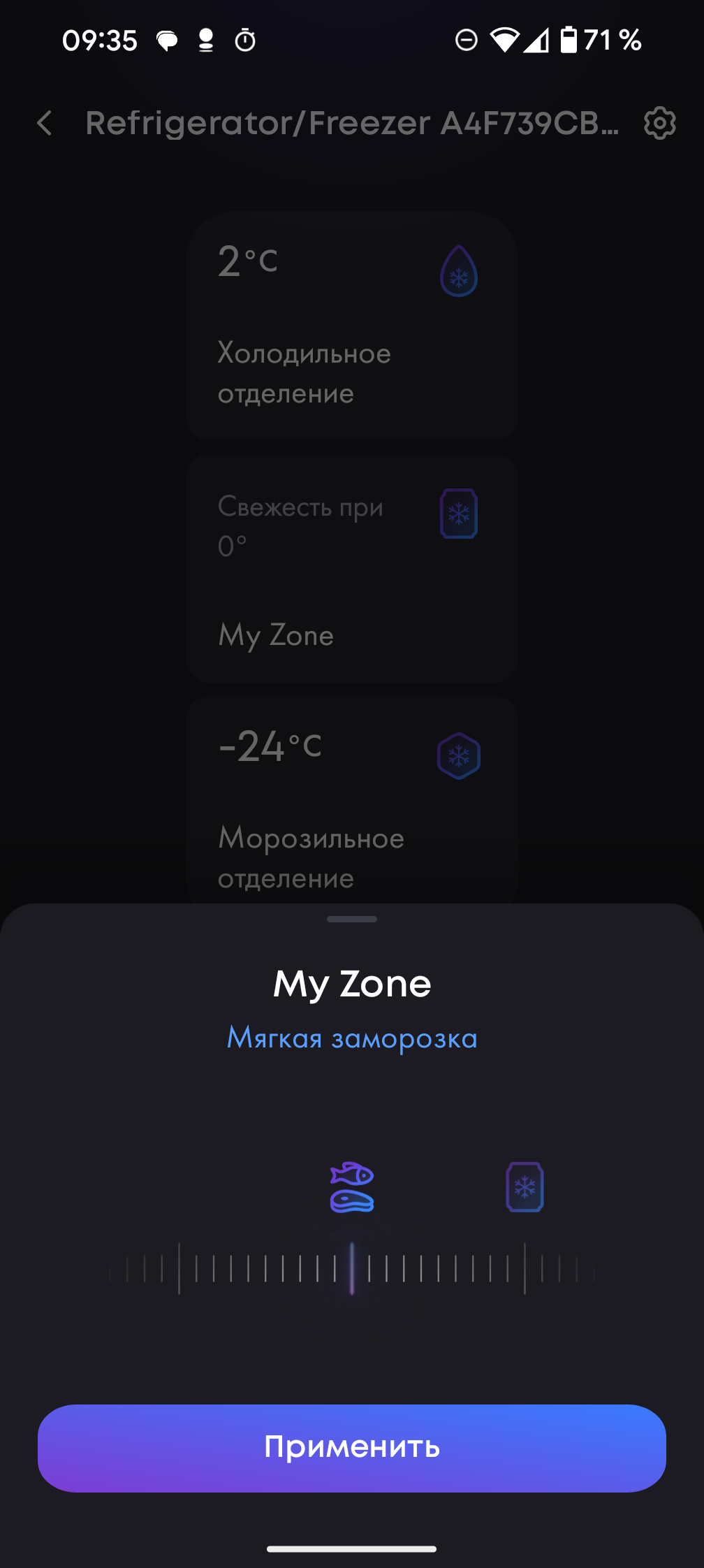Select the snowflake freeze mode icon on the slider

pos(525,1186)
